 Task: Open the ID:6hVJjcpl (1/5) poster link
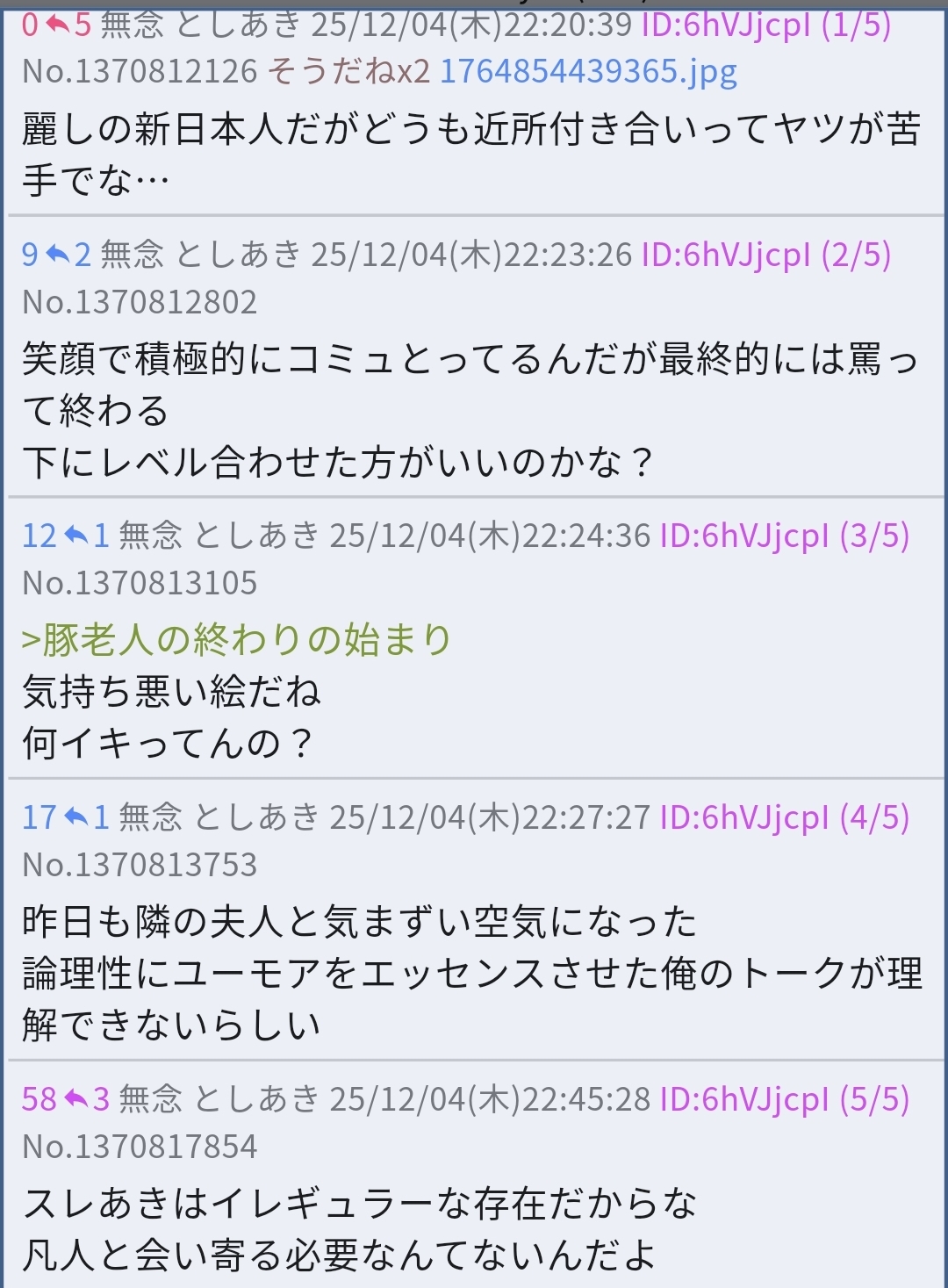coord(765,26)
